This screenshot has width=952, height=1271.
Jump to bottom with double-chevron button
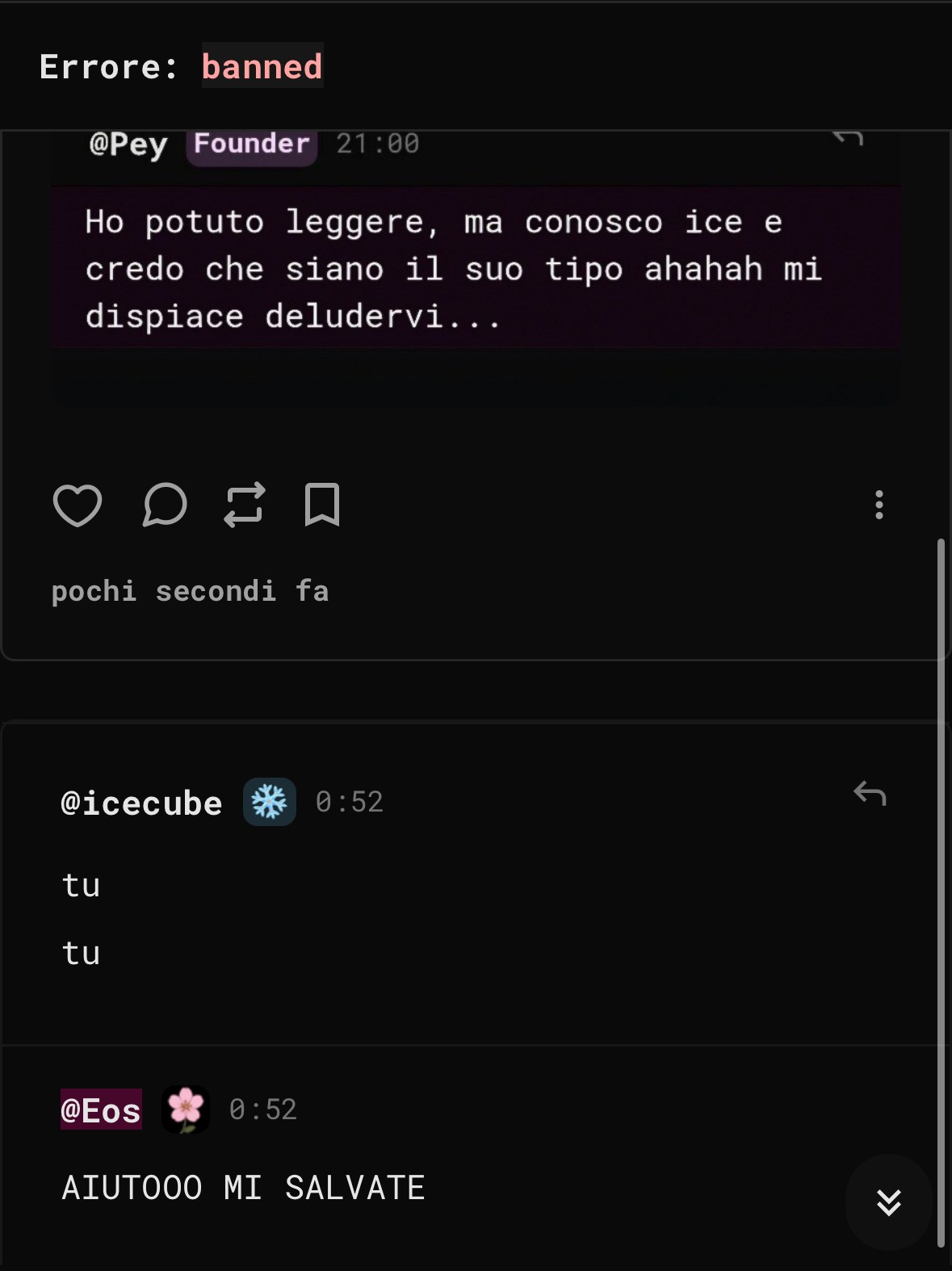point(888,1202)
